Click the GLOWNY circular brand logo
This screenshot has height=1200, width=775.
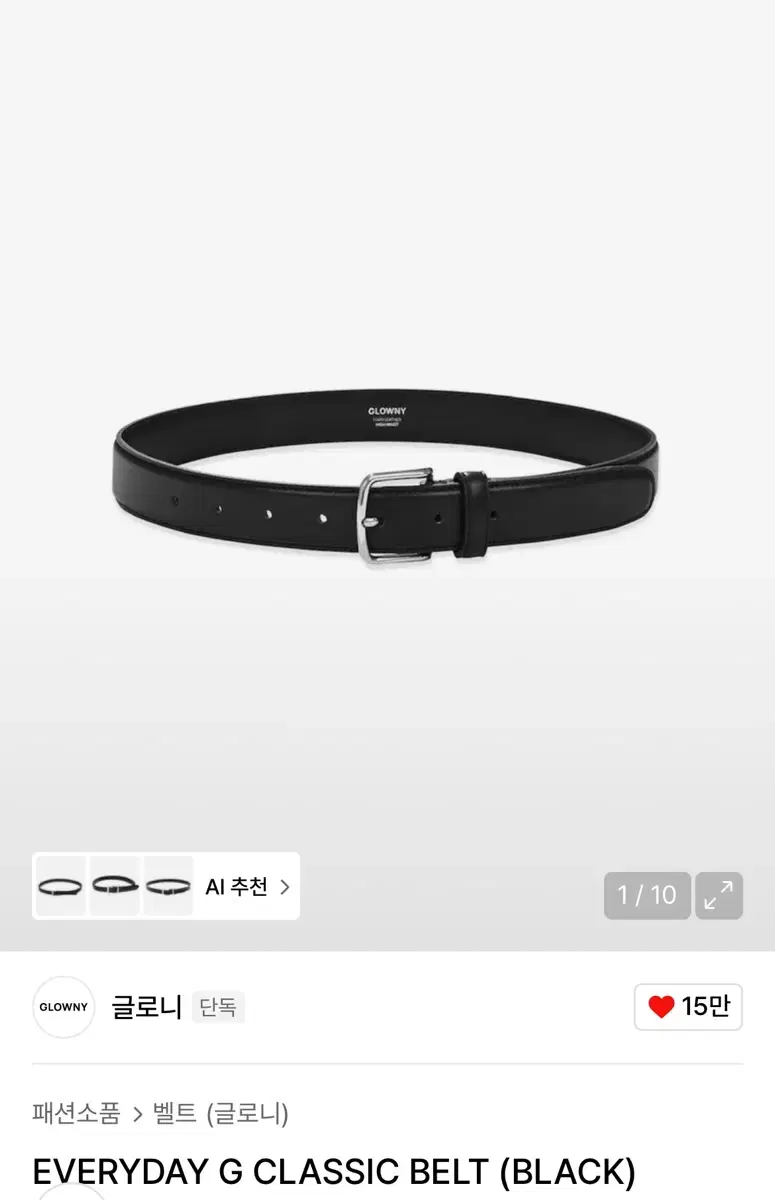tap(63, 1008)
